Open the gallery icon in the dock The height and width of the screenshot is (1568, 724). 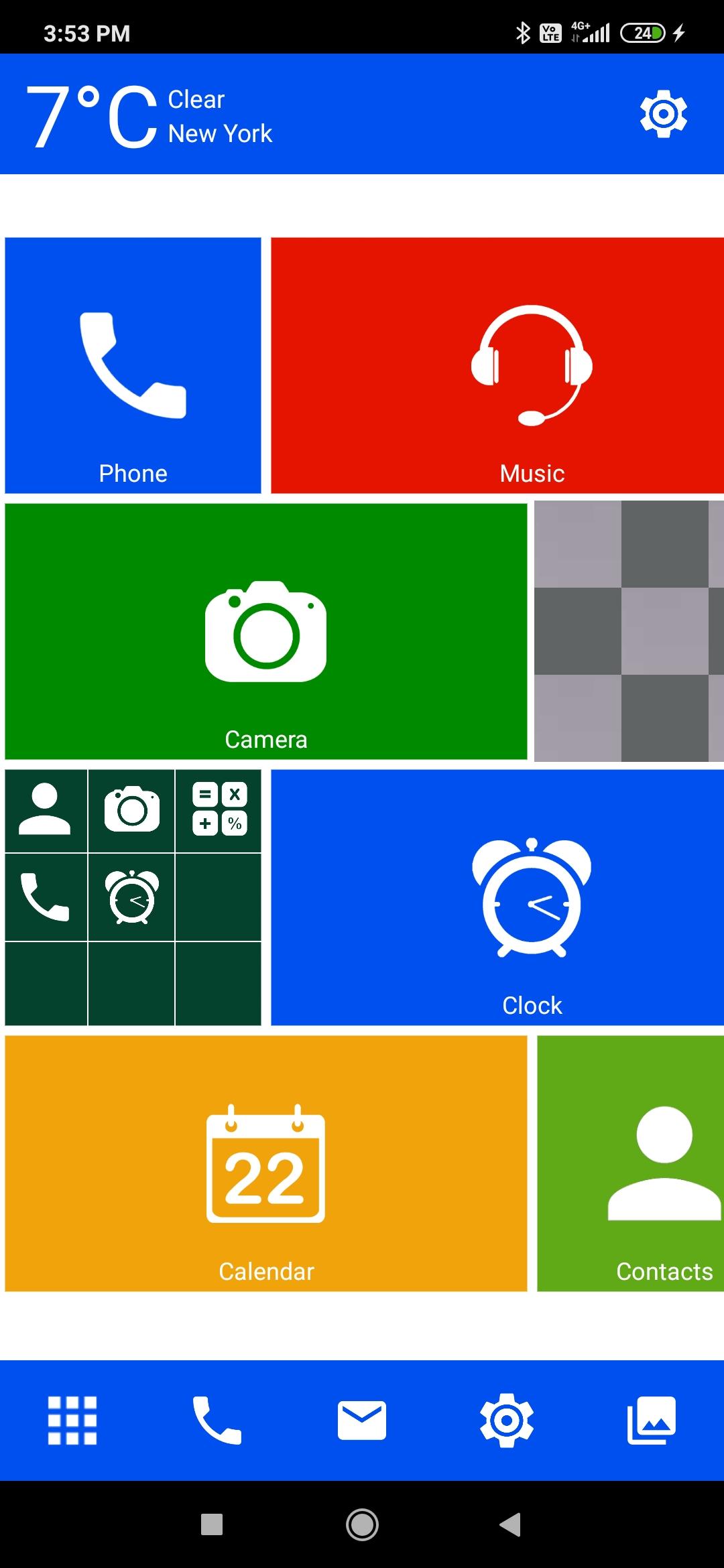click(x=651, y=1420)
